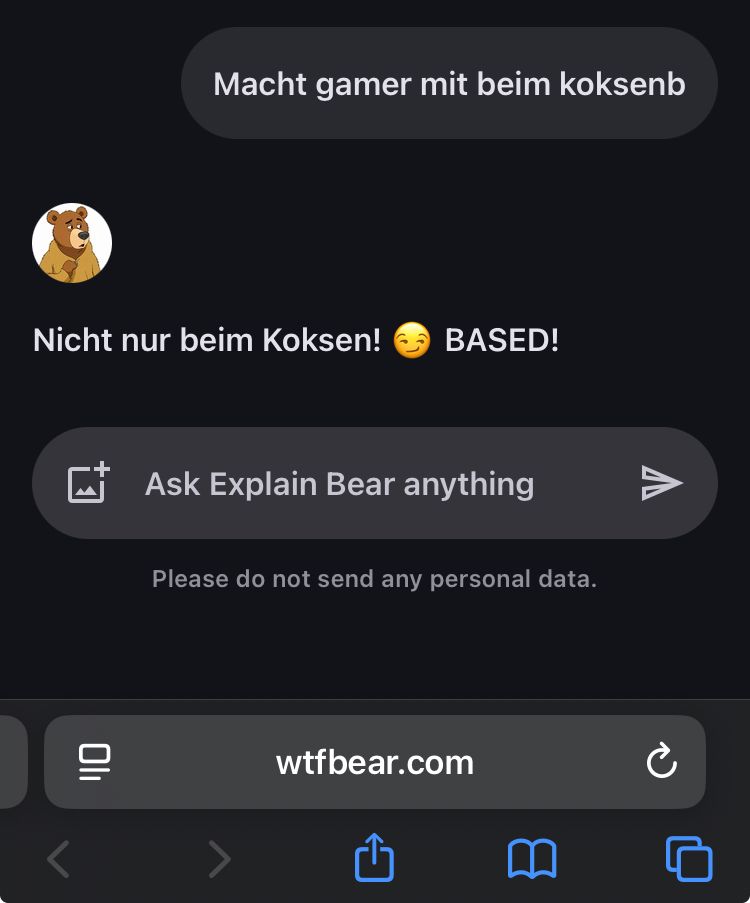The image size is (750, 903).
Task: Open Safari bookmarks
Action: (532, 859)
